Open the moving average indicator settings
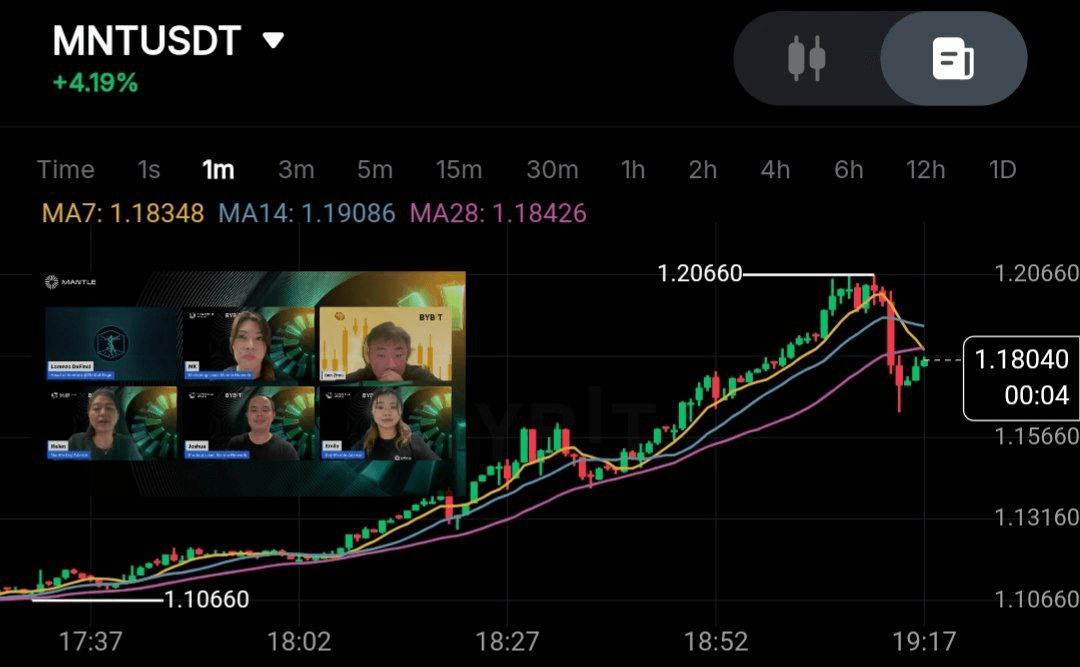Viewport: 1080px width, 667px height. [x=313, y=213]
